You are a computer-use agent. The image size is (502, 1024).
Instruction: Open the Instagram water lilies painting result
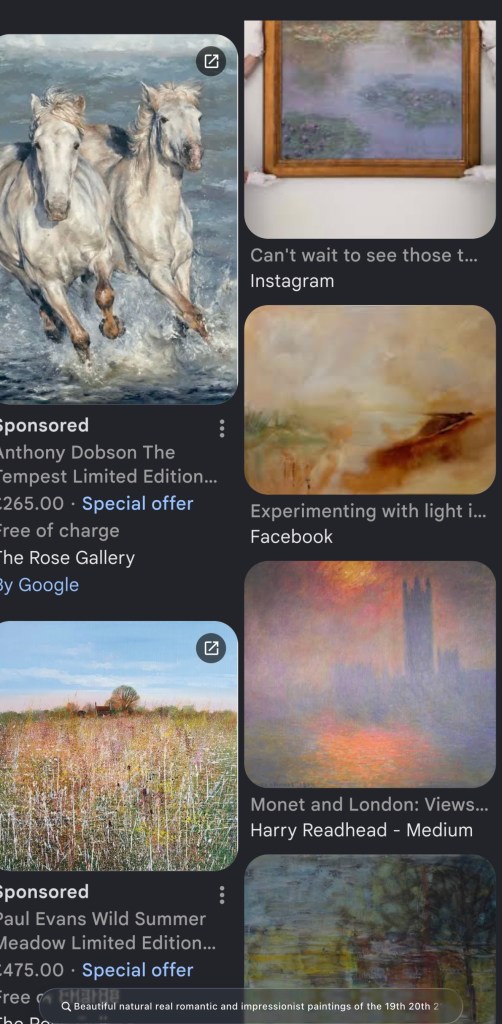369,129
